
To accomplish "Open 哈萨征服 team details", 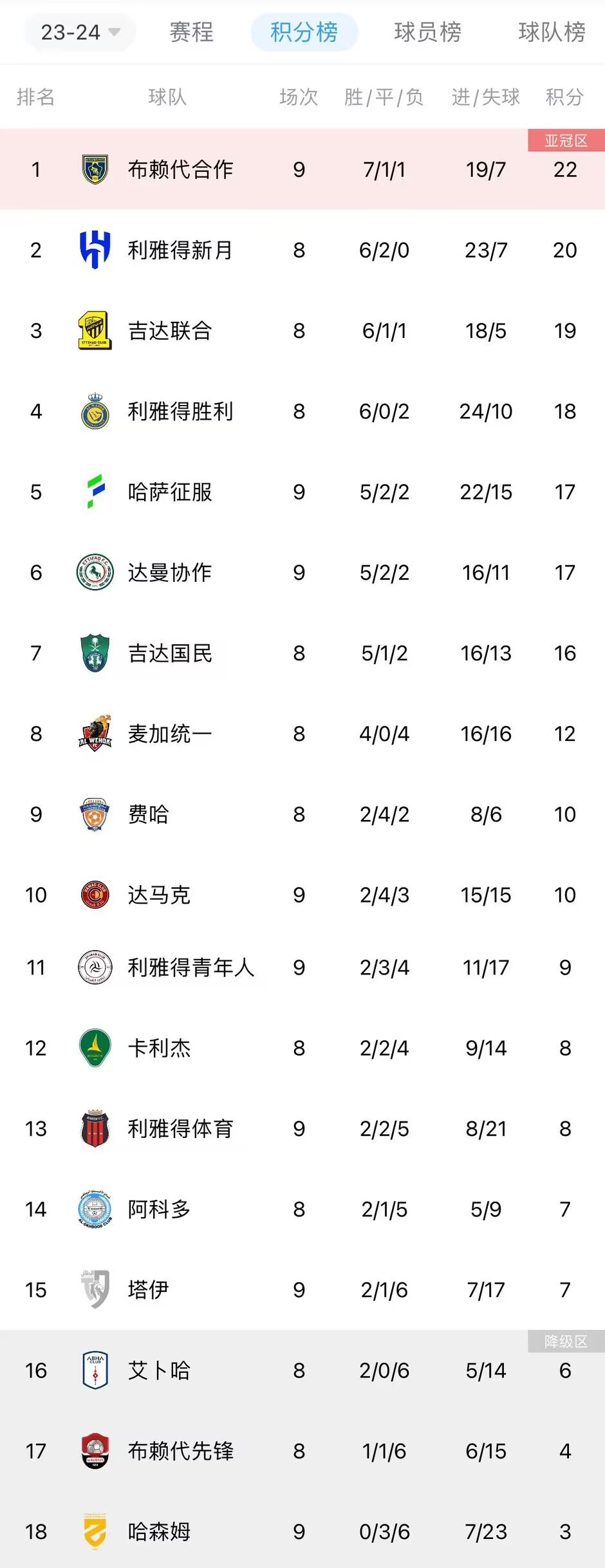I will [x=170, y=492].
